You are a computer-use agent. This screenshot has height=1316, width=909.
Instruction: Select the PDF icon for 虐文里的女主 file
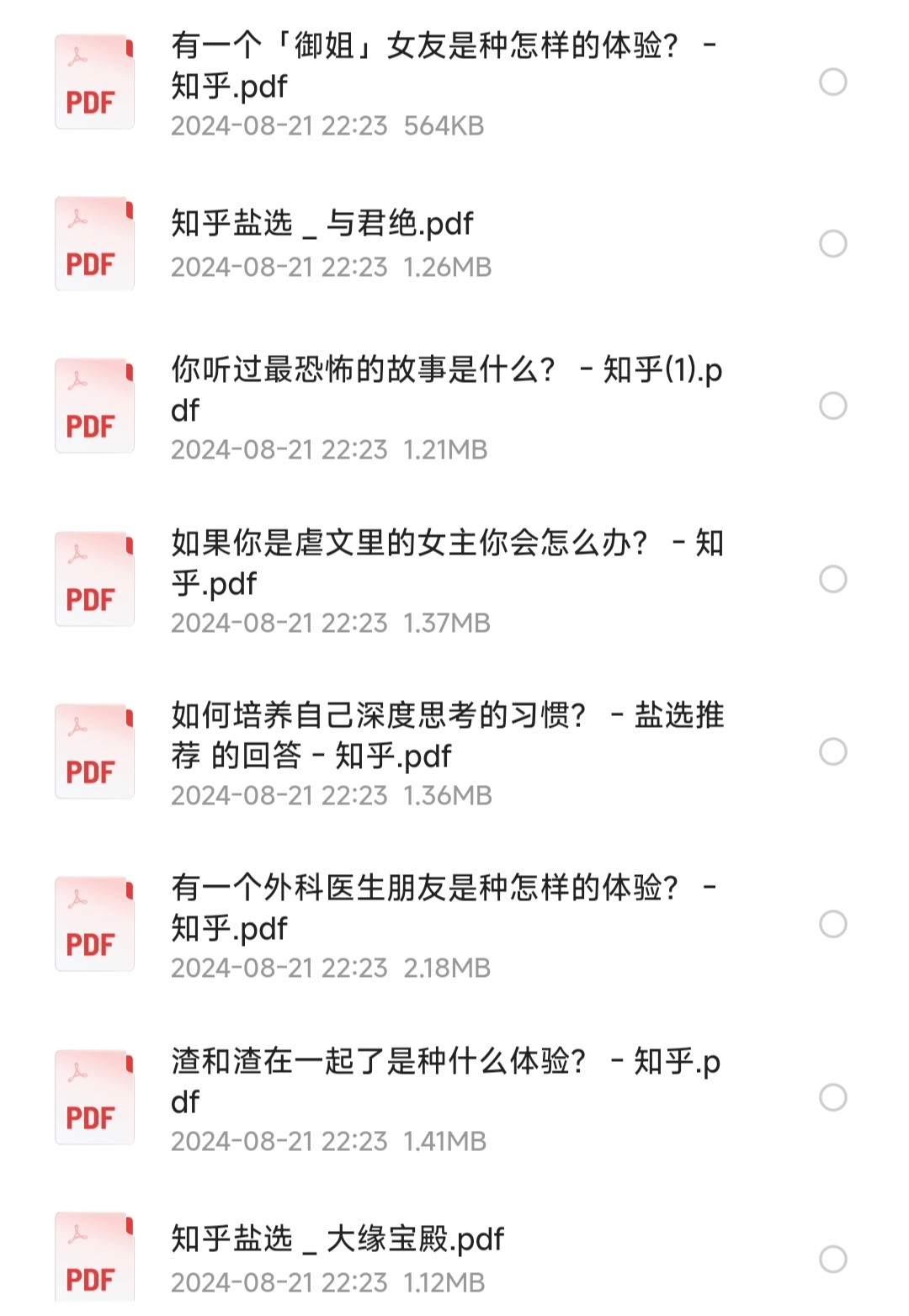94,579
